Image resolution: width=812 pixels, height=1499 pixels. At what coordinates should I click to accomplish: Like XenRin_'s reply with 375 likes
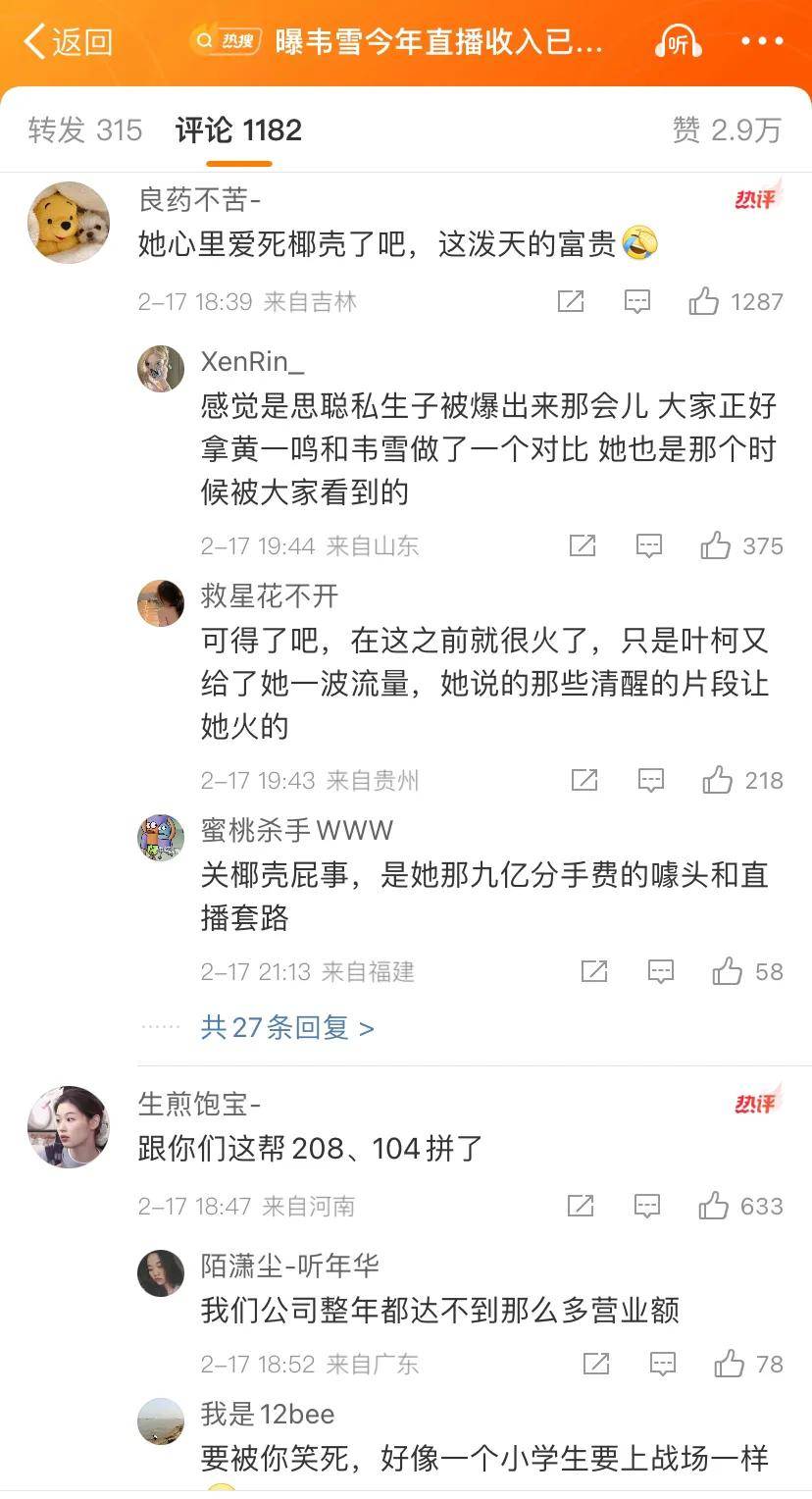716,545
